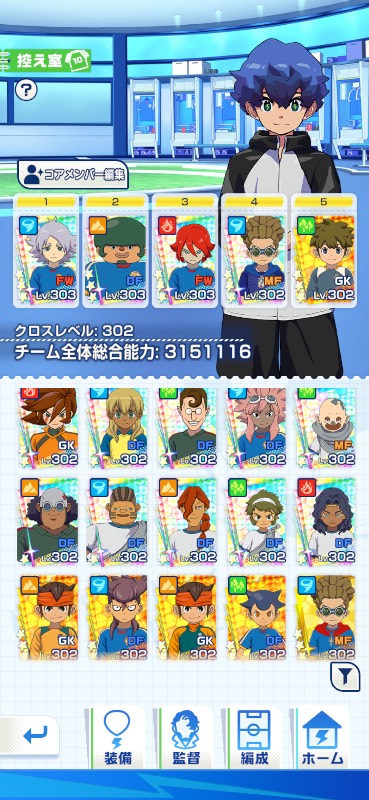369x800 pixels.
Task: Choose the red-caped MF with goggles
Action: tap(326, 618)
